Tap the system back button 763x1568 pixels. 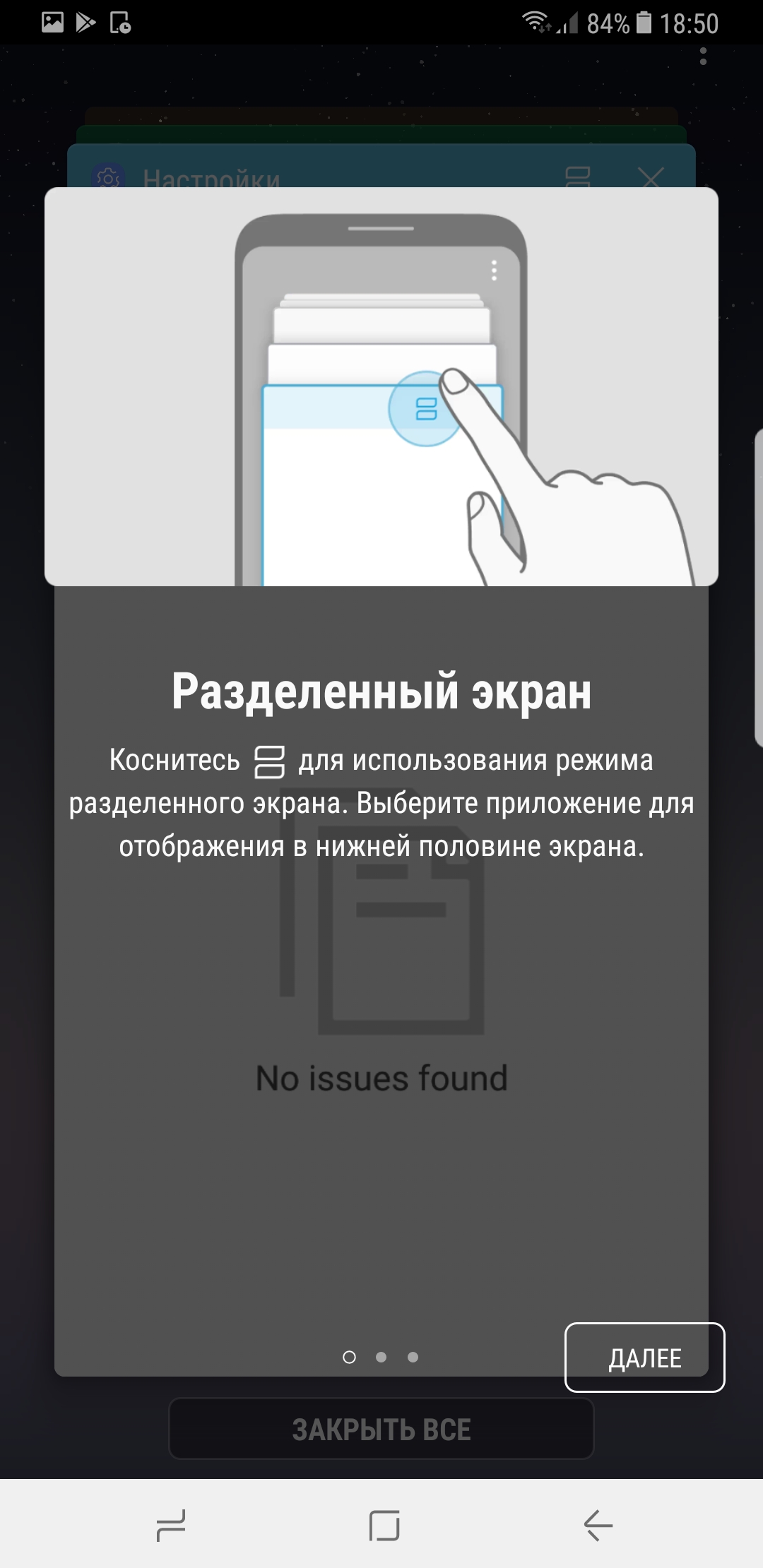click(598, 1525)
